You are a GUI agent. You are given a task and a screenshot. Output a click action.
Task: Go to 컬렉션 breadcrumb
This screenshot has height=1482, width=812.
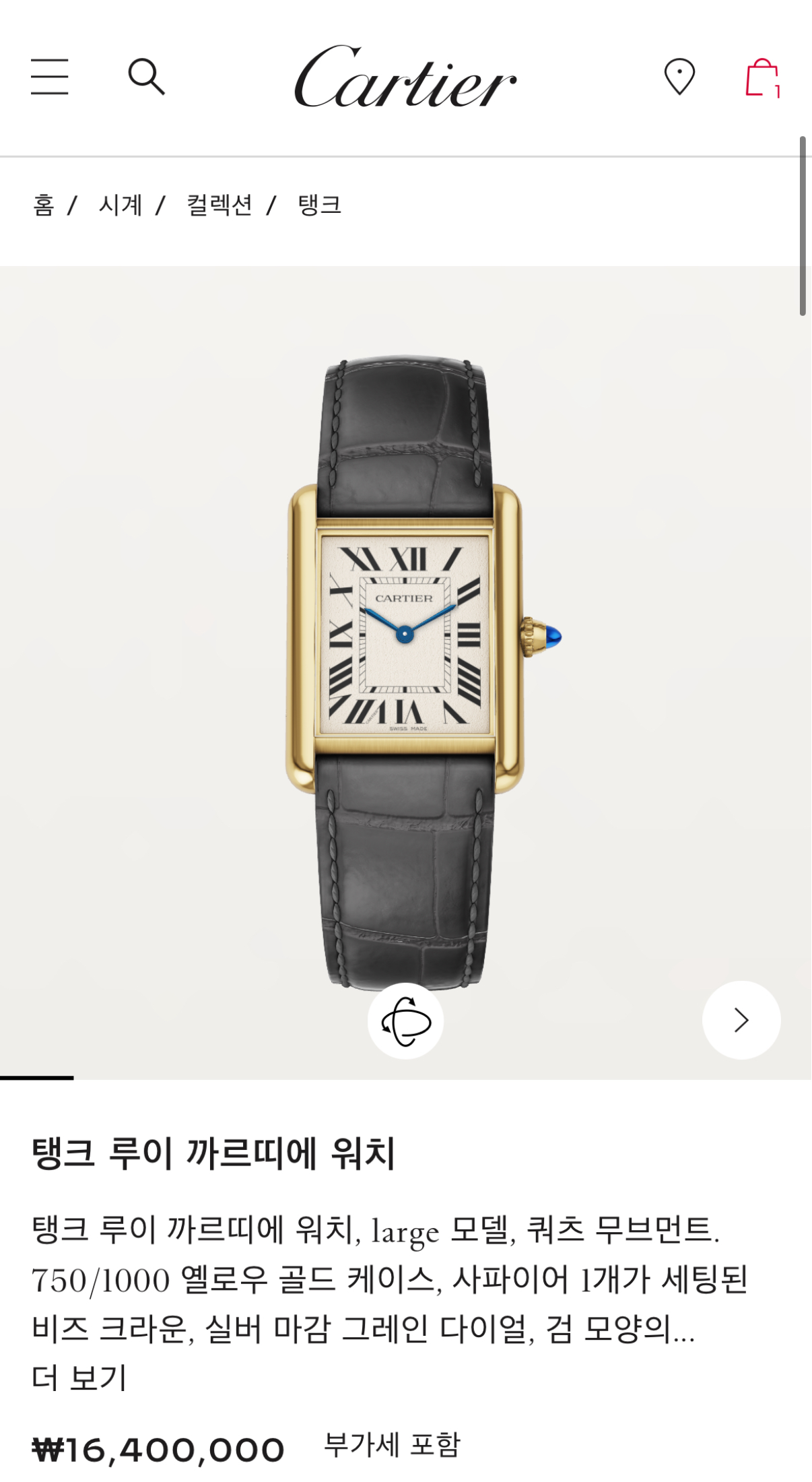(219, 205)
